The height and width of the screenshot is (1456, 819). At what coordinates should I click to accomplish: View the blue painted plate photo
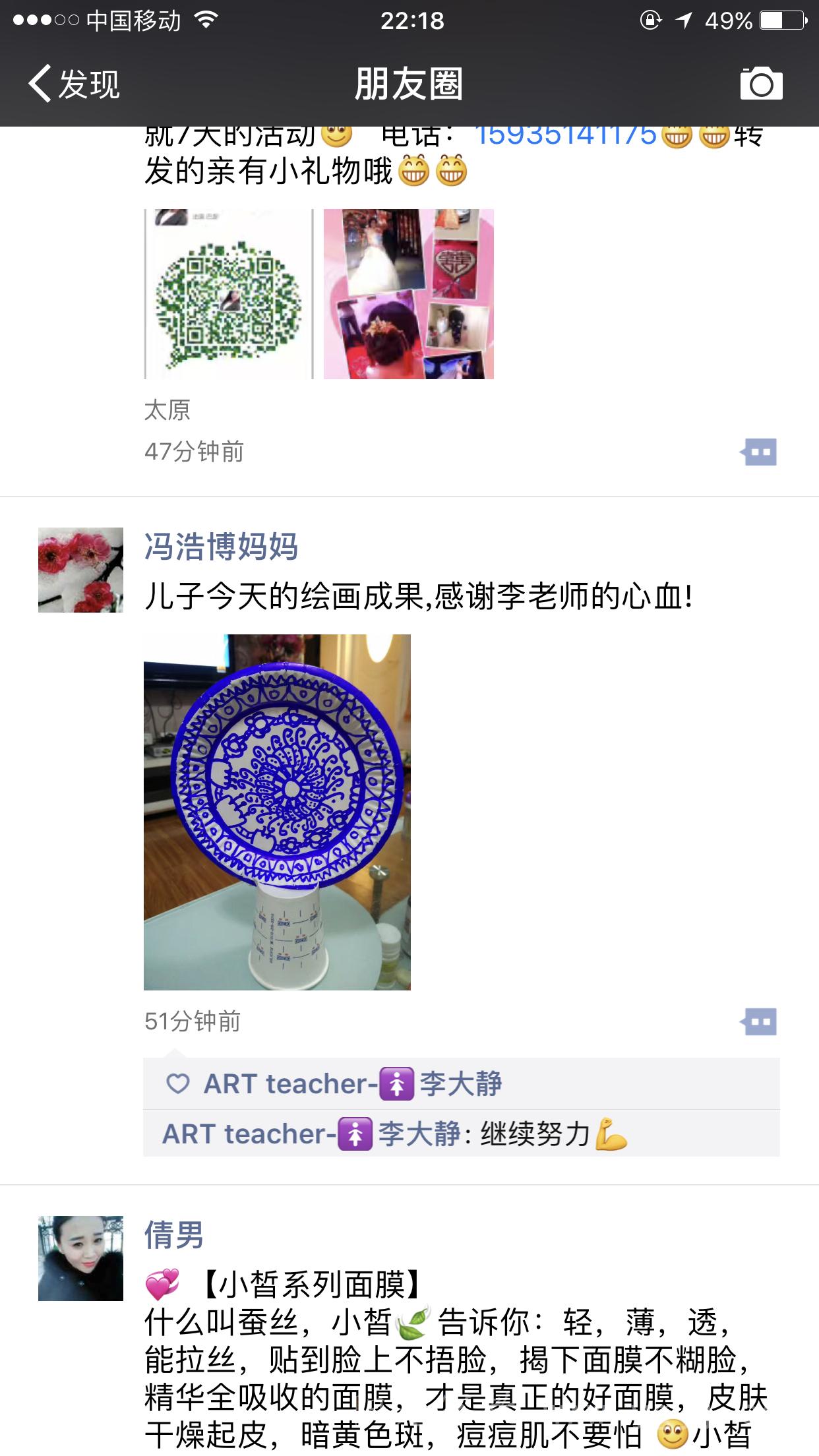pyautogui.click(x=277, y=812)
